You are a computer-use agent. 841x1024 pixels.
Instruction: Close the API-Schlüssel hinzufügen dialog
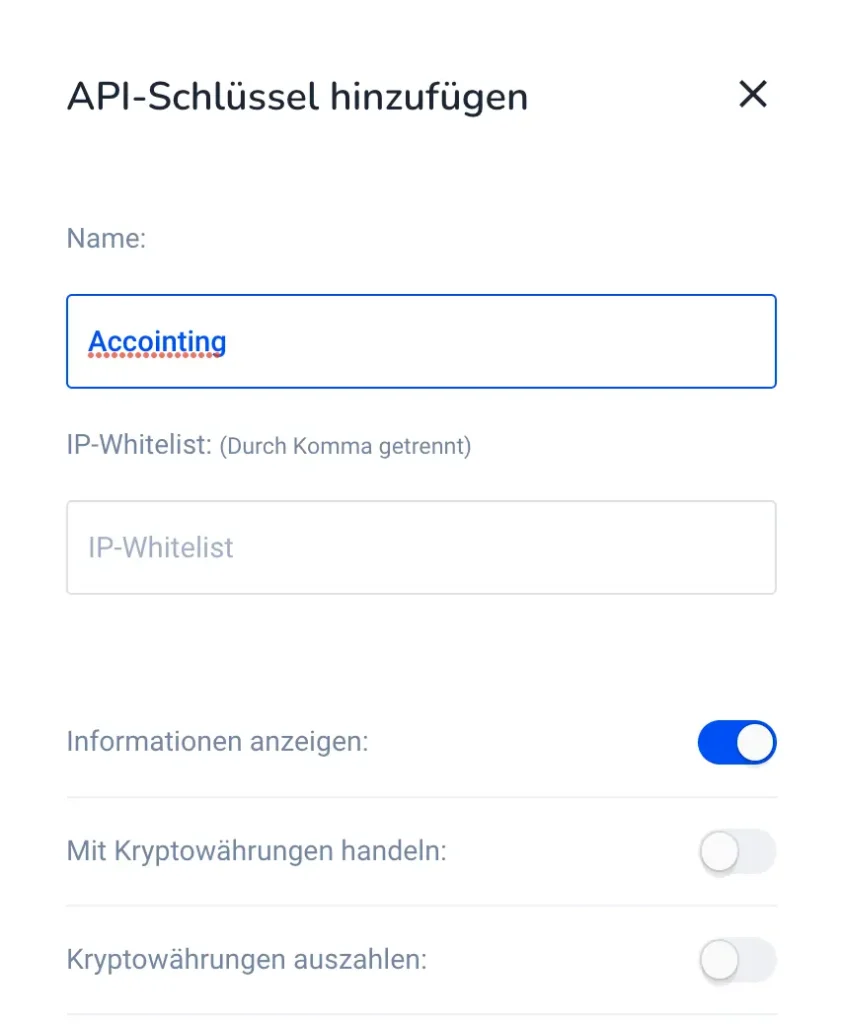point(752,95)
